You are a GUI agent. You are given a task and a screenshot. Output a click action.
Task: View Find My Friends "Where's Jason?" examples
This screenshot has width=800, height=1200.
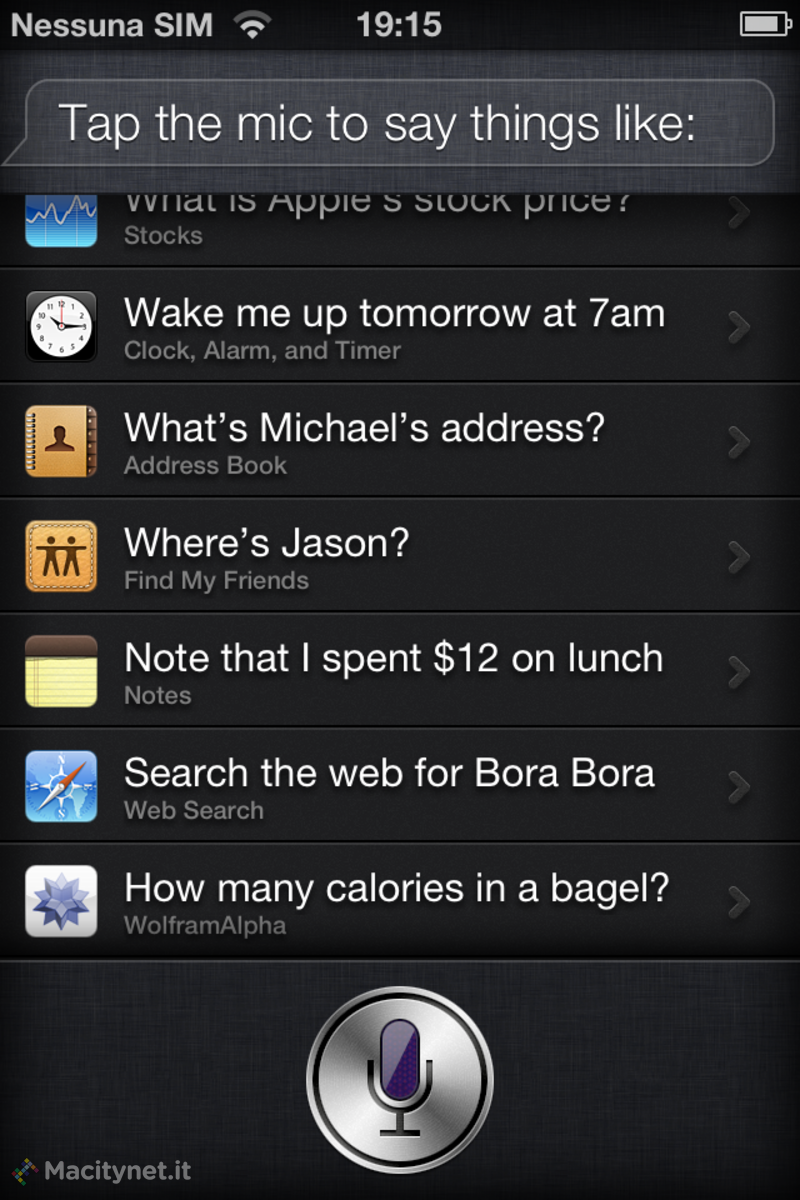click(400, 557)
